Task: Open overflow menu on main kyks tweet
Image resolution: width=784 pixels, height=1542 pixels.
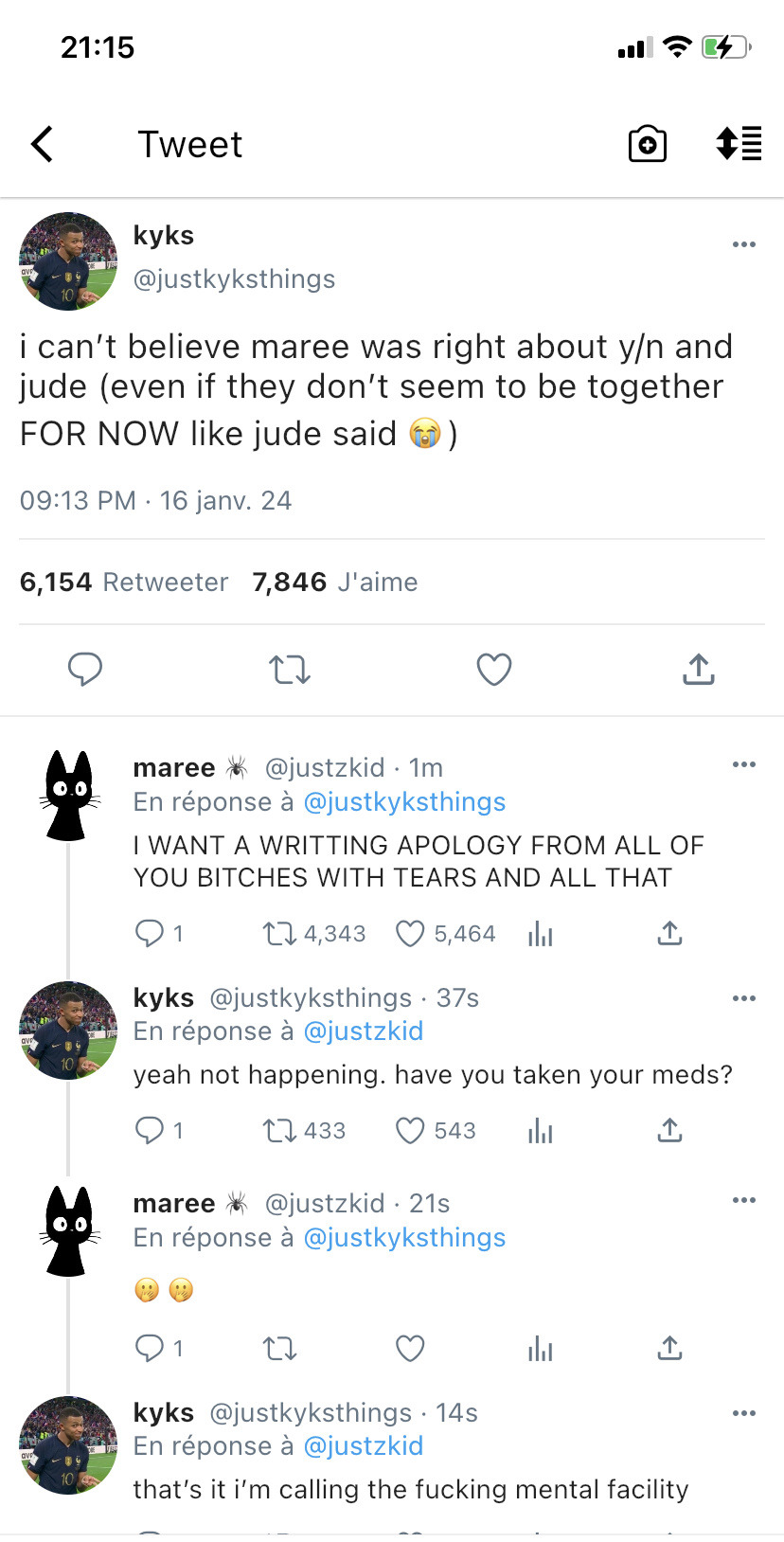Action: (744, 244)
